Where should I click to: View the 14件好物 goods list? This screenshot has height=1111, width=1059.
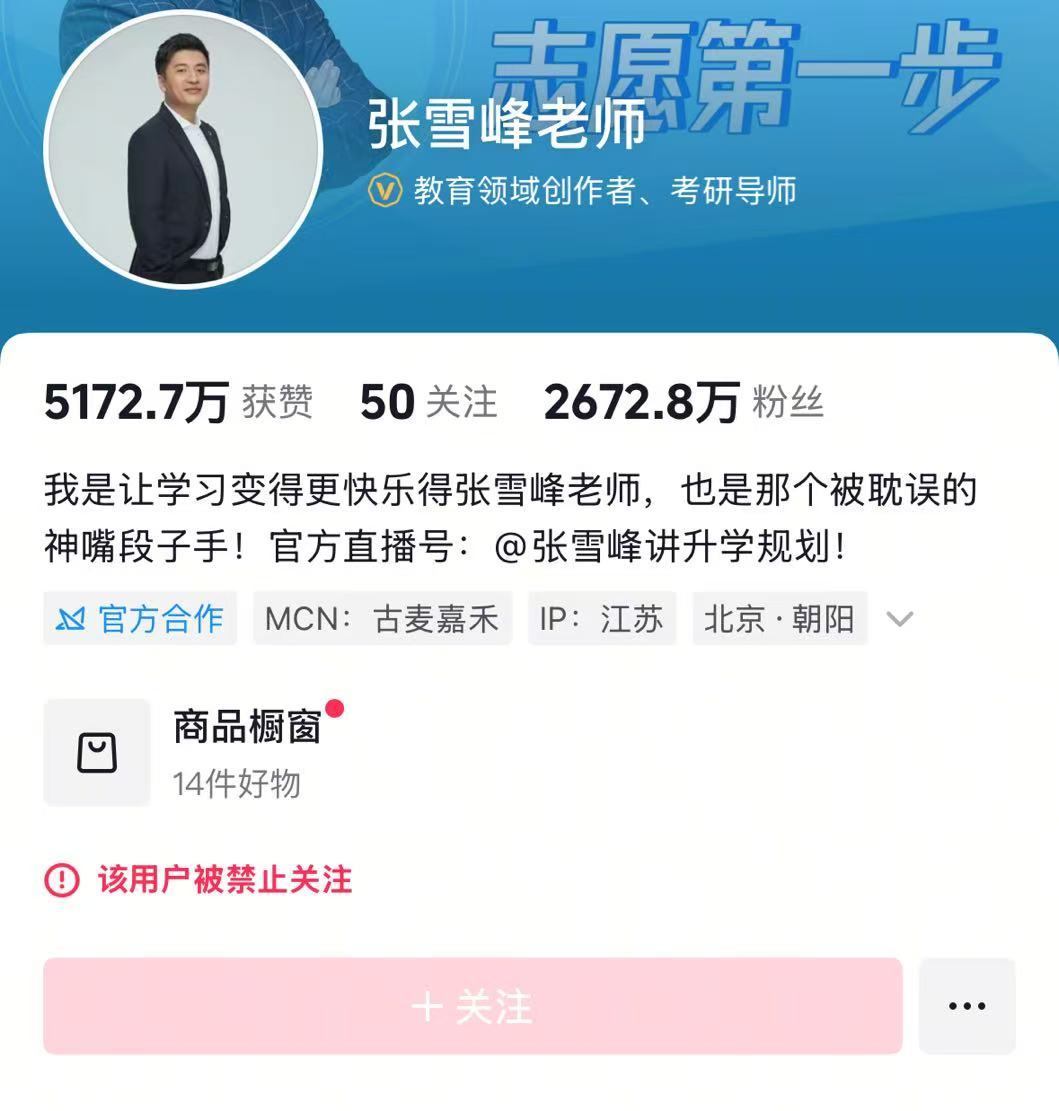pos(236,786)
